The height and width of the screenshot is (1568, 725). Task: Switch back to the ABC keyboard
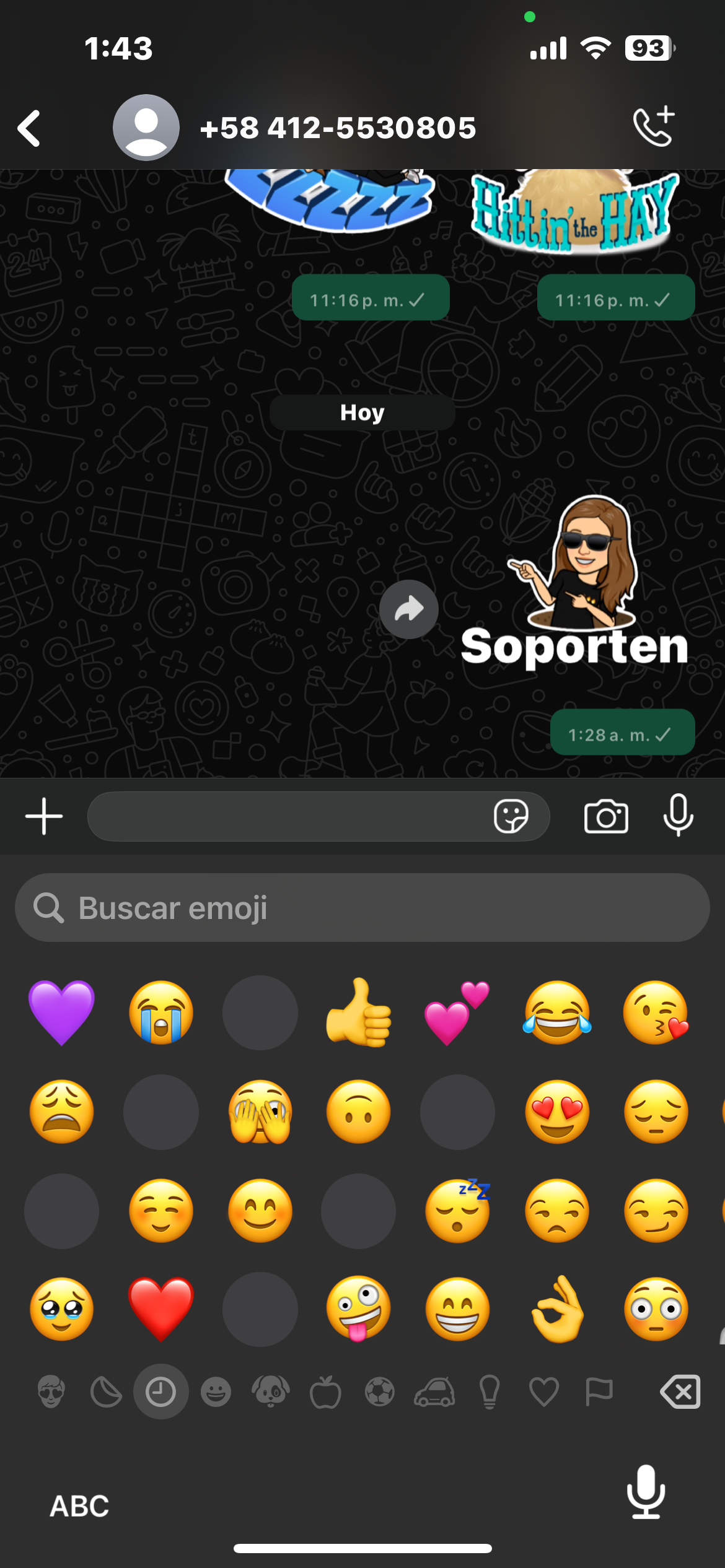(x=79, y=1506)
